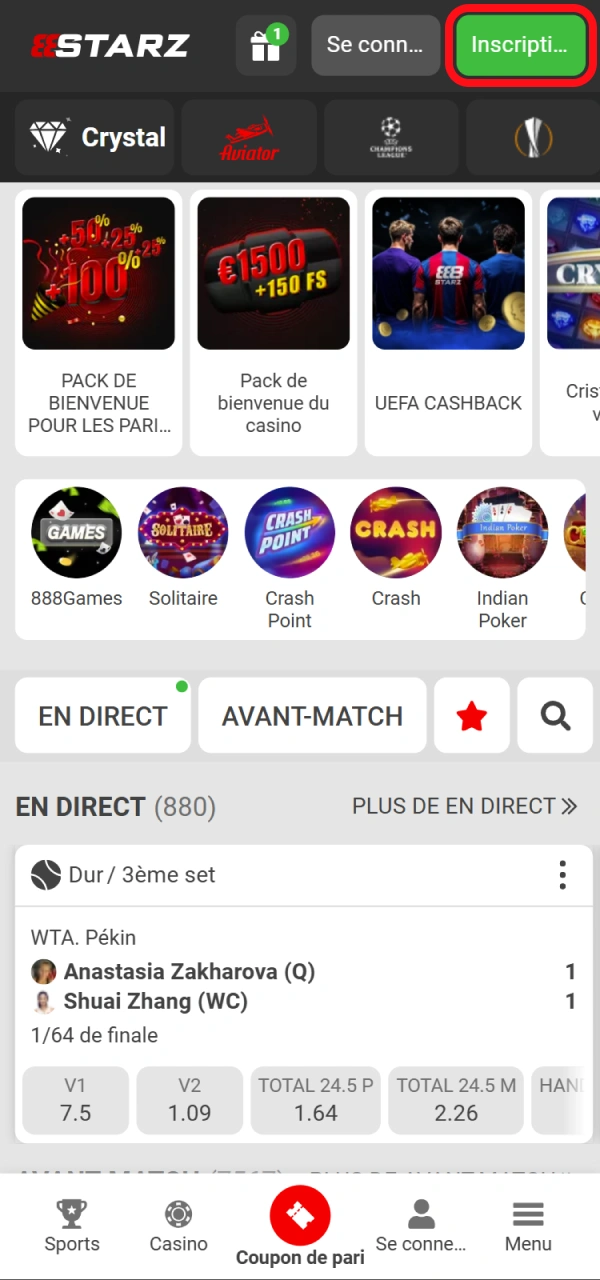The width and height of the screenshot is (600, 1280).
Task: Show favorites with the star button
Action: [471, 716]
